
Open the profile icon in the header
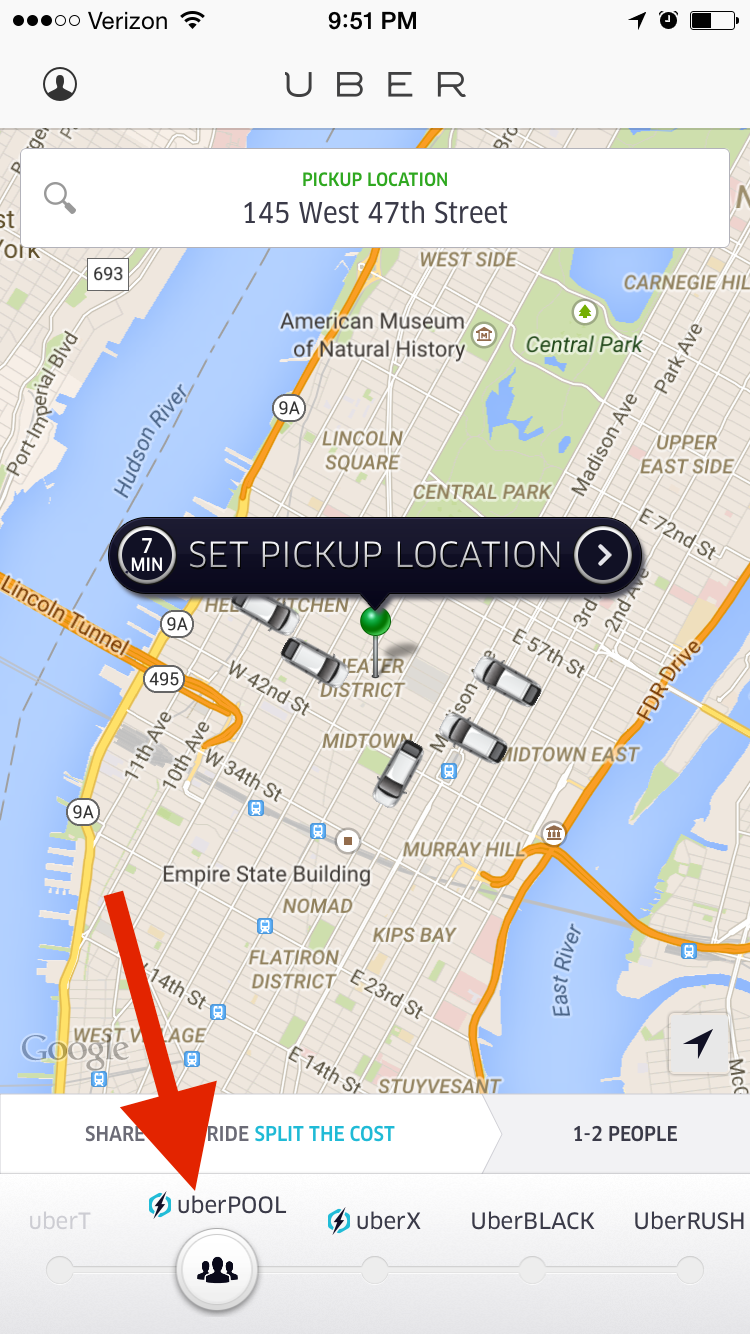(60, 84)
